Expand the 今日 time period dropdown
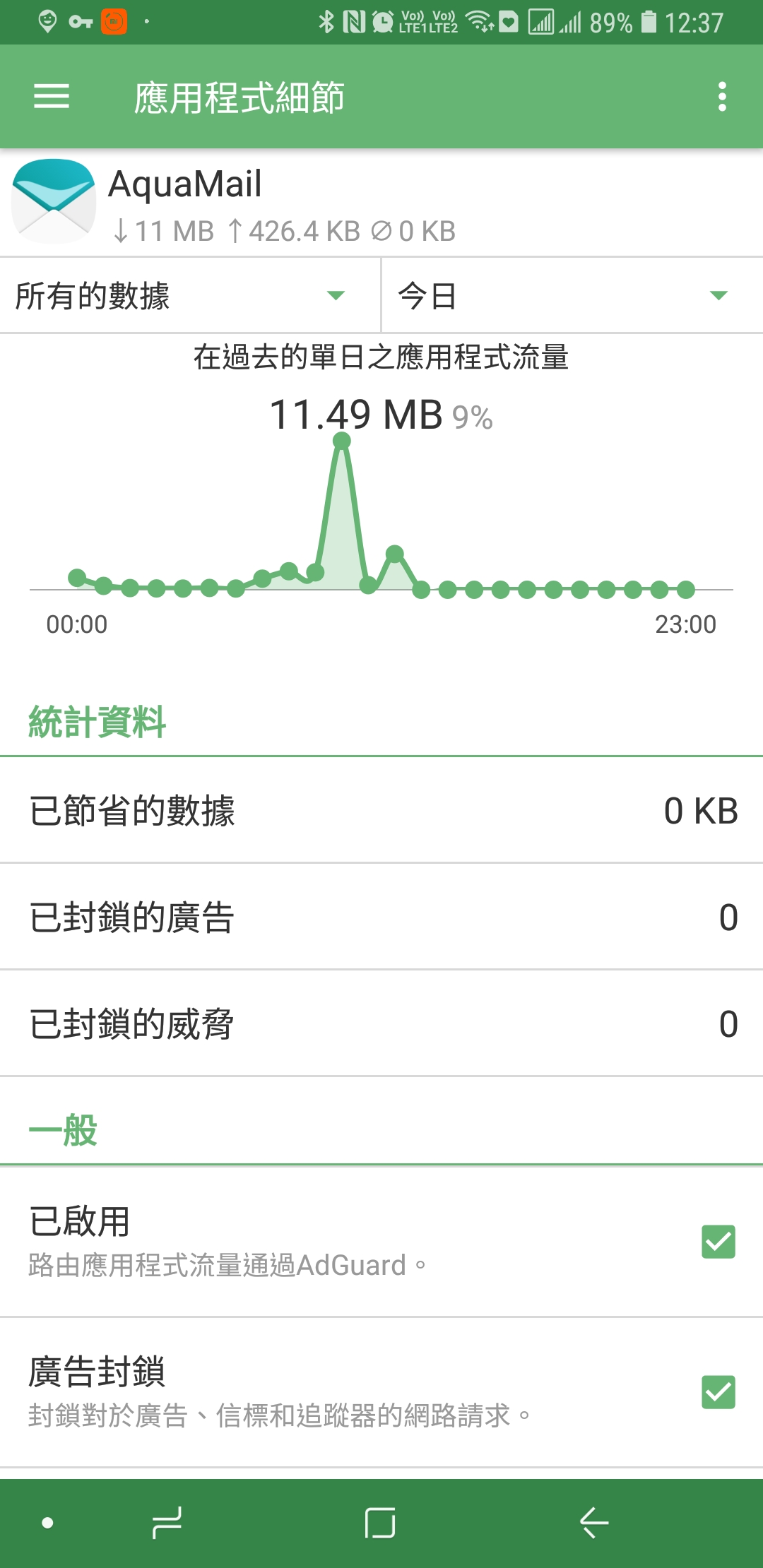 (x=571, y=295)
